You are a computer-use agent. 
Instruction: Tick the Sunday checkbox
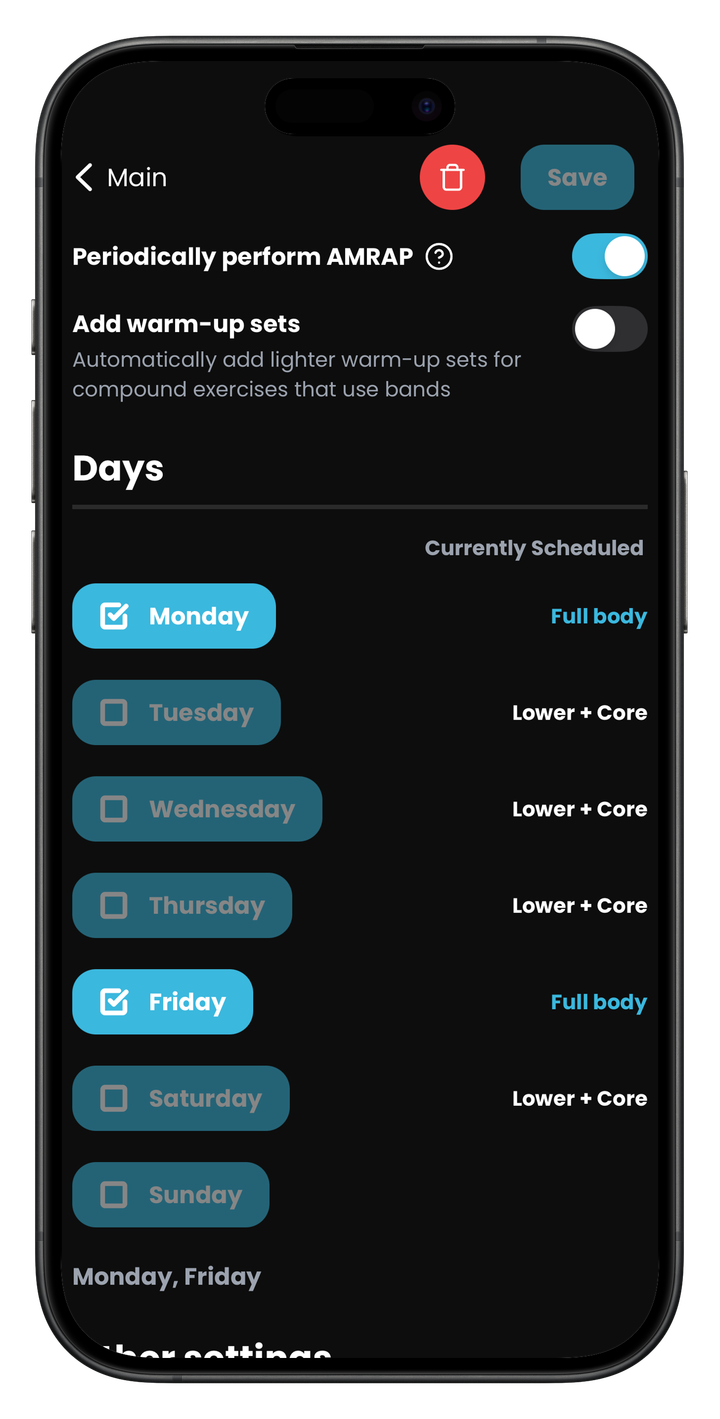[x=171, y=1195]
